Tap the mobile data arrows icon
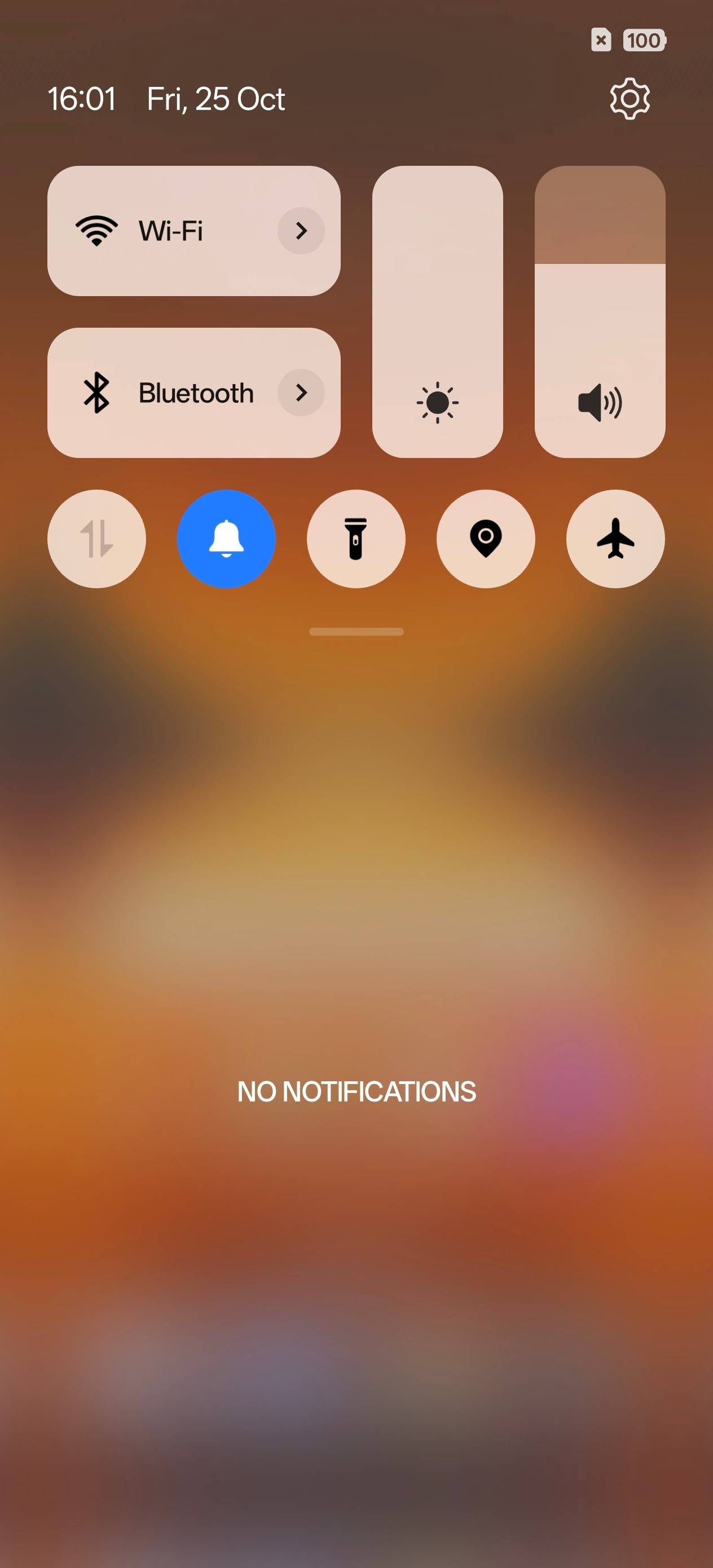713x1568 pixels. point(96,539)
